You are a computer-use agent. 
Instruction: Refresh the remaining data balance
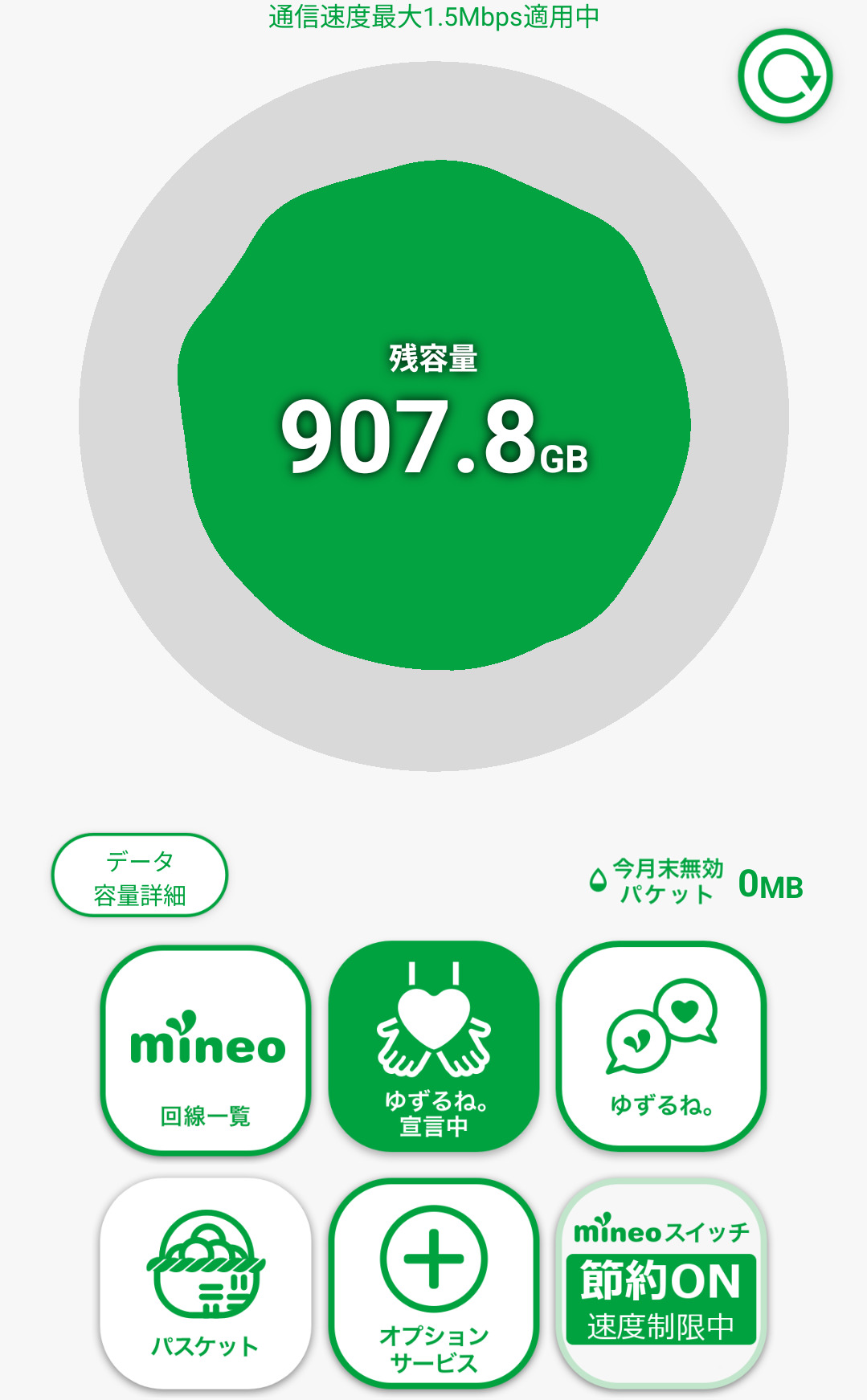[785, 76]
